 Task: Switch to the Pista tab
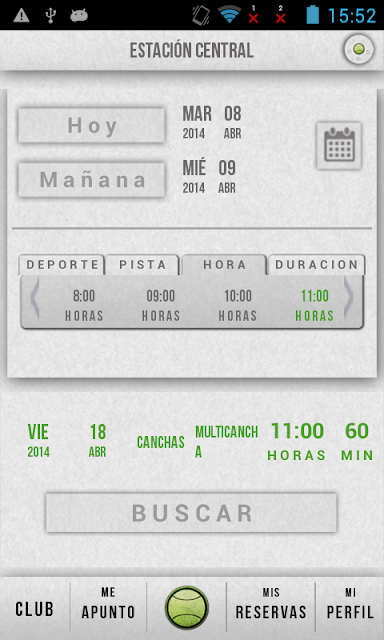coord(142,264)
